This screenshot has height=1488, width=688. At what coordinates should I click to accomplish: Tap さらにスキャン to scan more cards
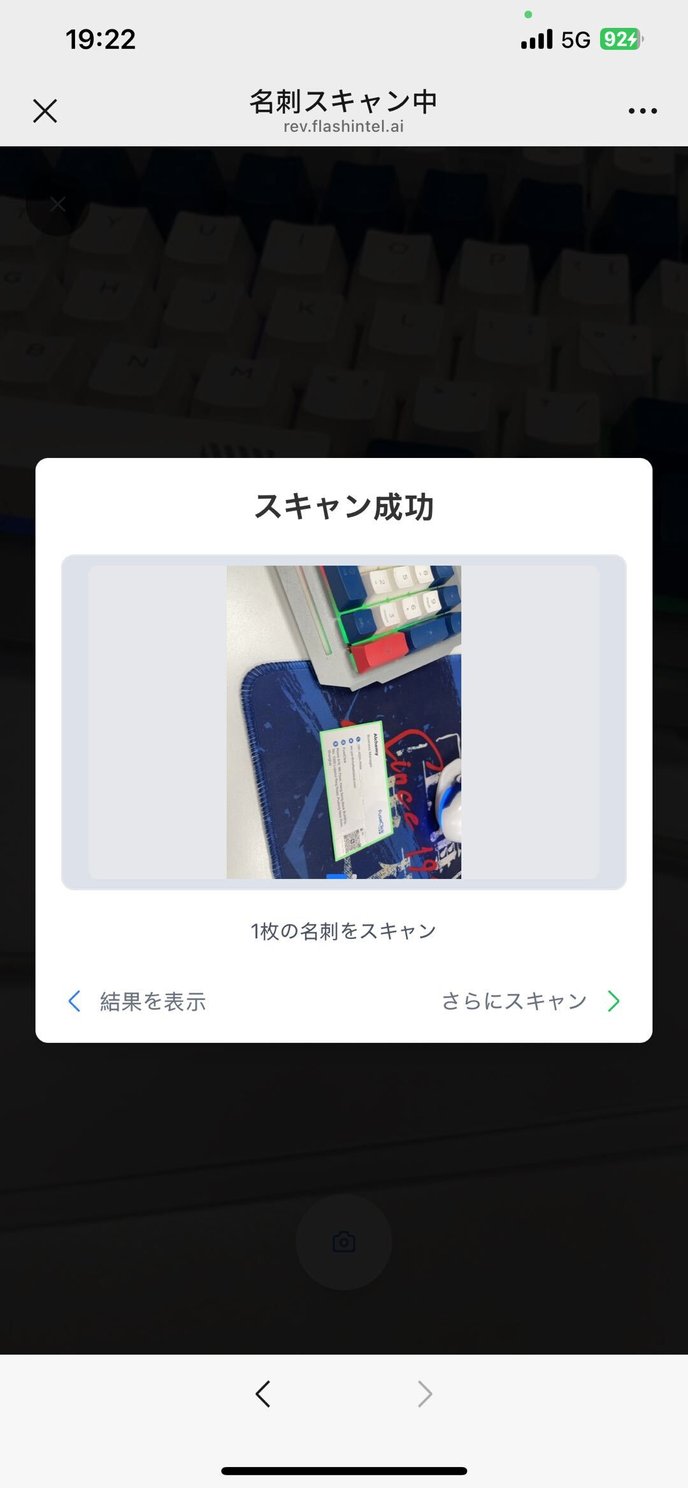pyautogui.click(x=530, y=1001)
